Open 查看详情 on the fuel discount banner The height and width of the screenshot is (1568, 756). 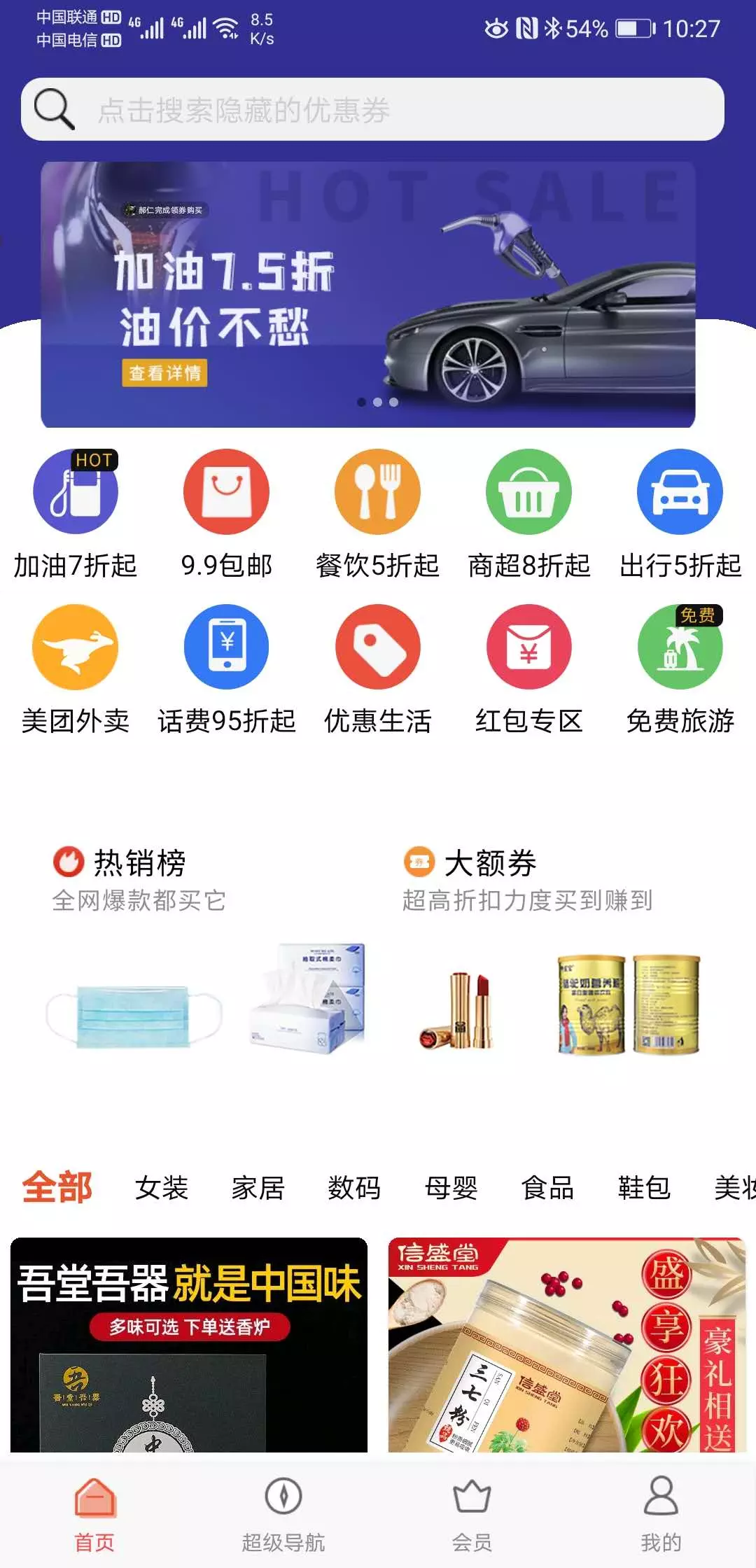164,373
